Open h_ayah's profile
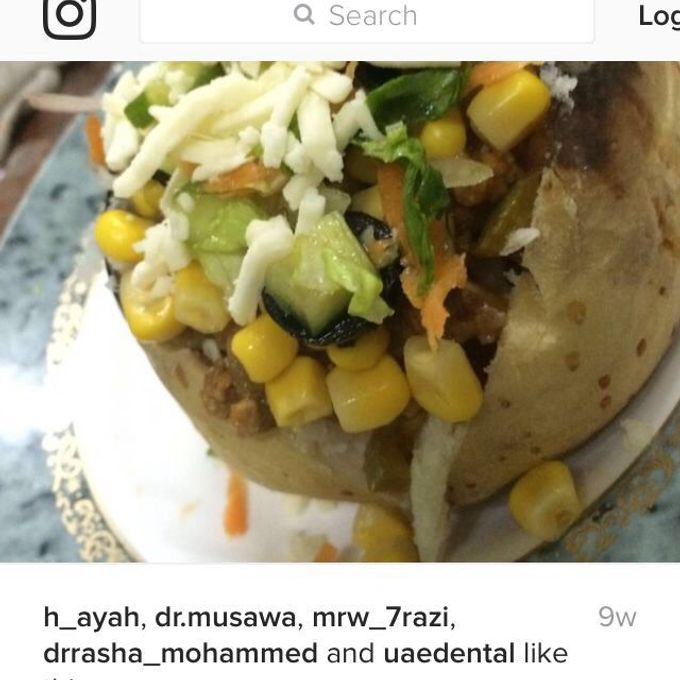This screenshot has width=680, height=680. pyautogui.click(x=93, y=618)
